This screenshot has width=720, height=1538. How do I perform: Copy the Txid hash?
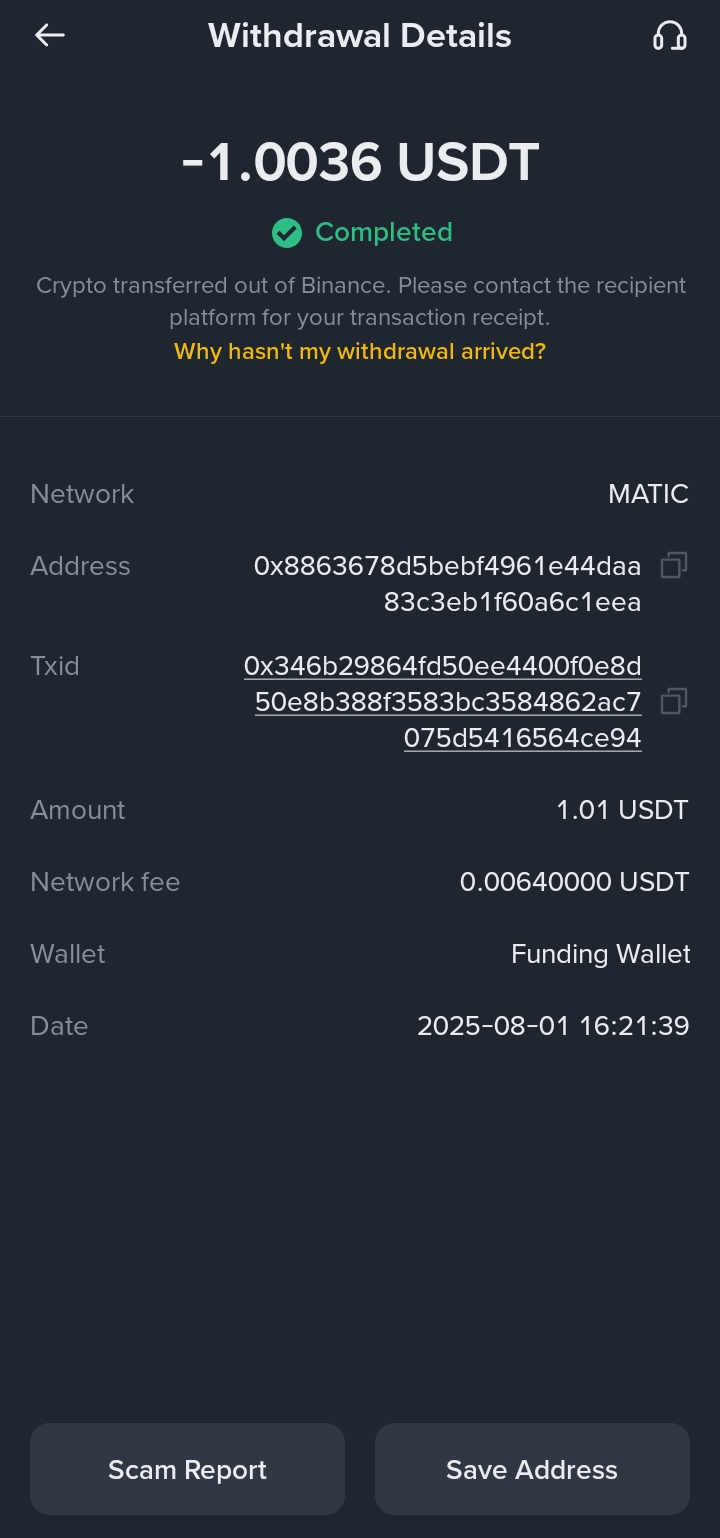click(674, 701)
